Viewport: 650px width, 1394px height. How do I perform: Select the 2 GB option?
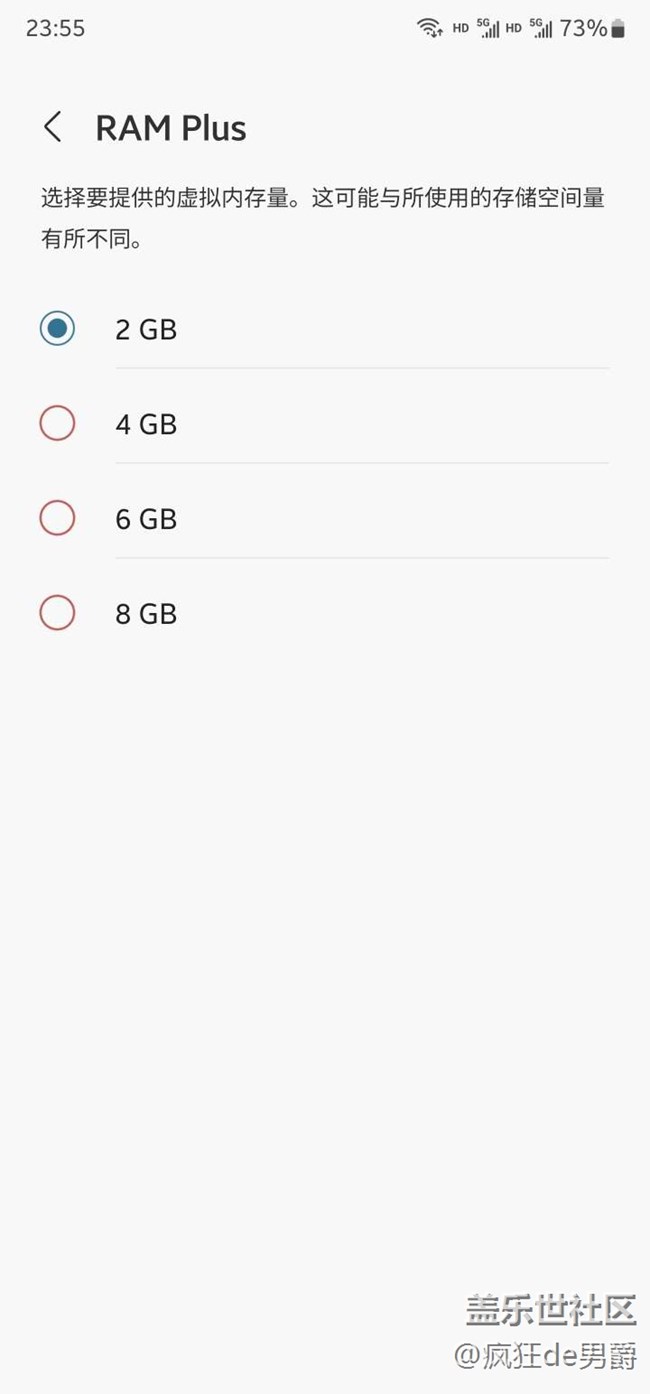pos(325,328)
